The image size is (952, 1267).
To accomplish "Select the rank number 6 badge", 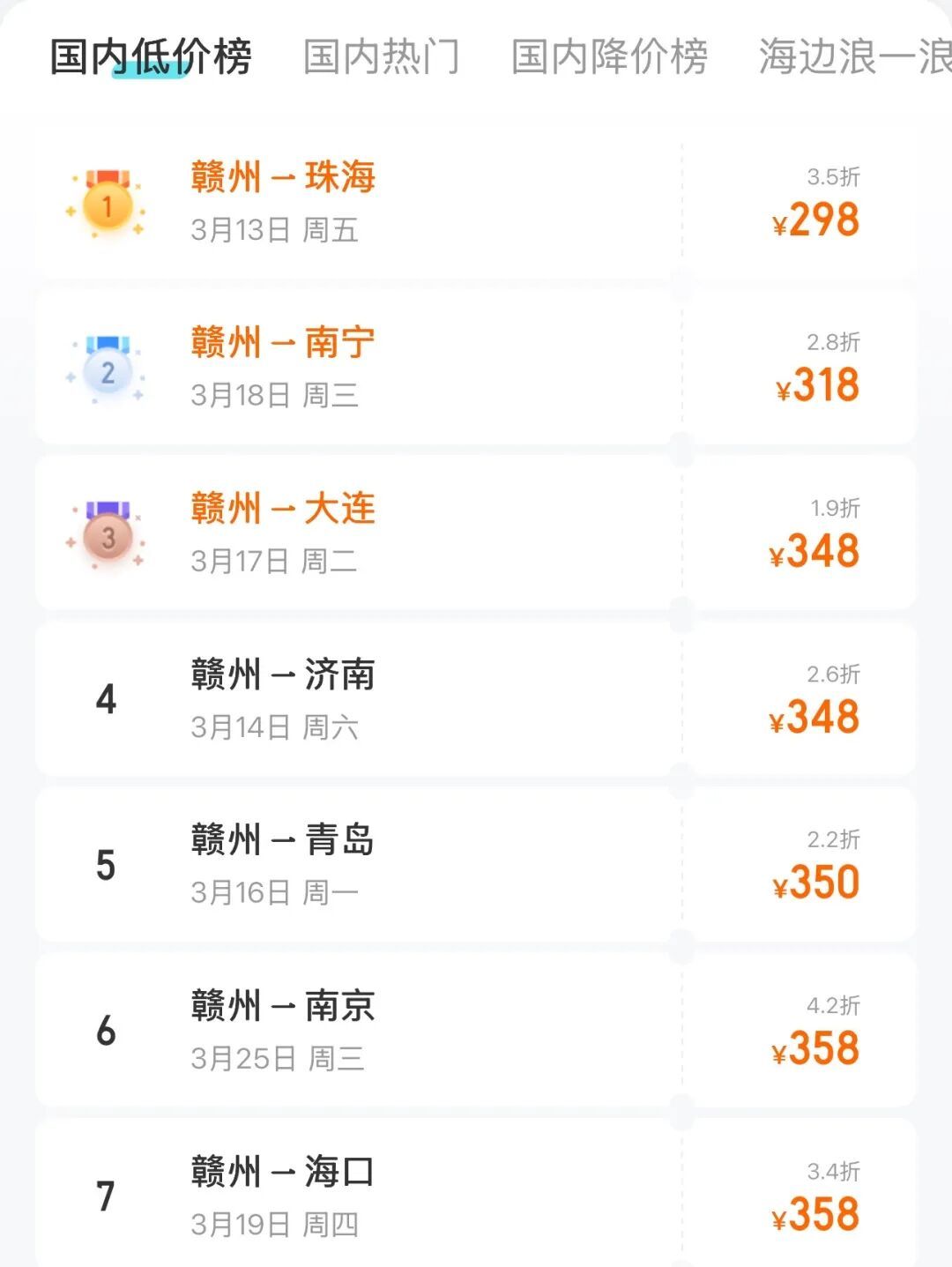I will point(106,1032).
